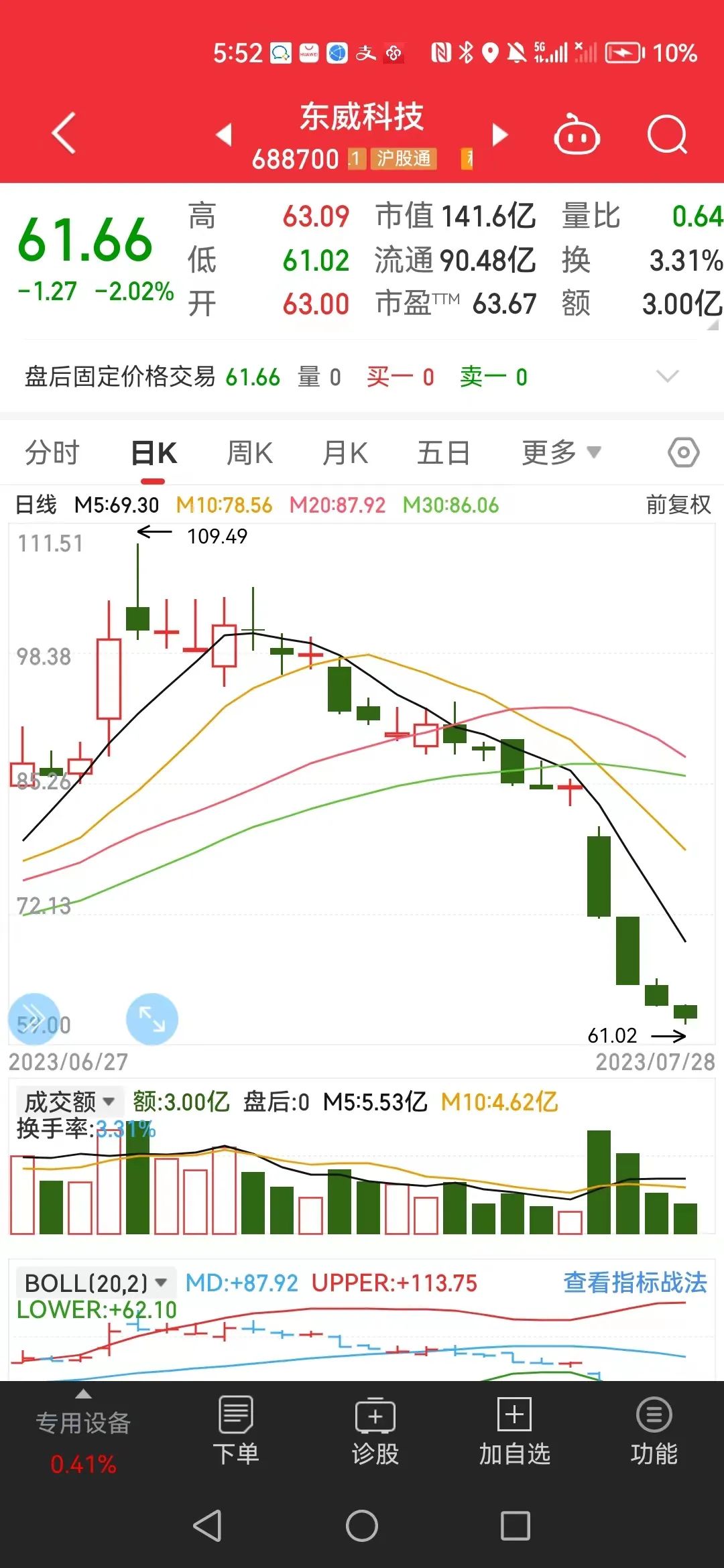Change the 前复权 adjustment mode
Screen dimensions: 724x1568
(678, 505)
